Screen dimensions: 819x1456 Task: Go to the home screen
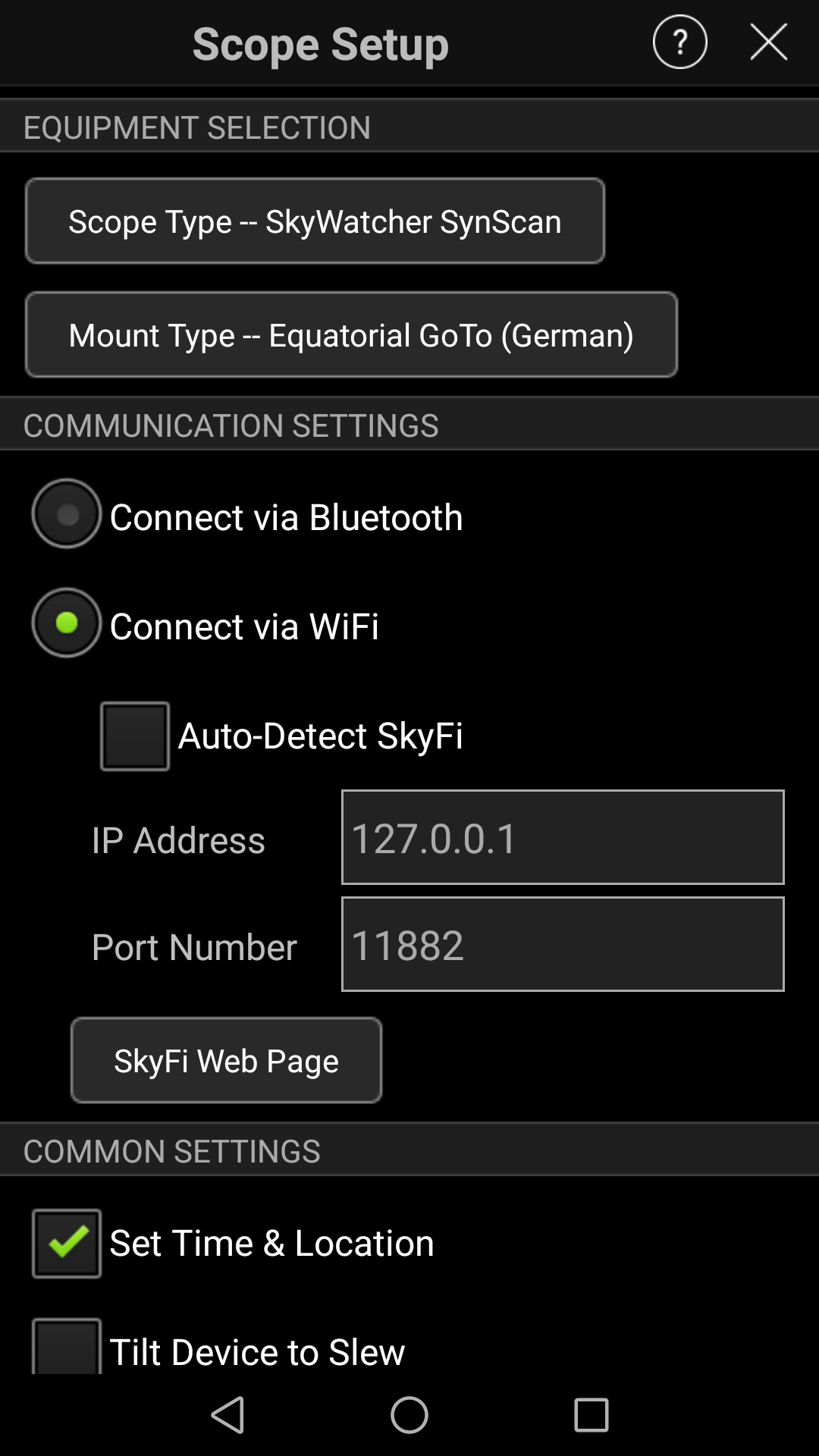point(409,1415)
